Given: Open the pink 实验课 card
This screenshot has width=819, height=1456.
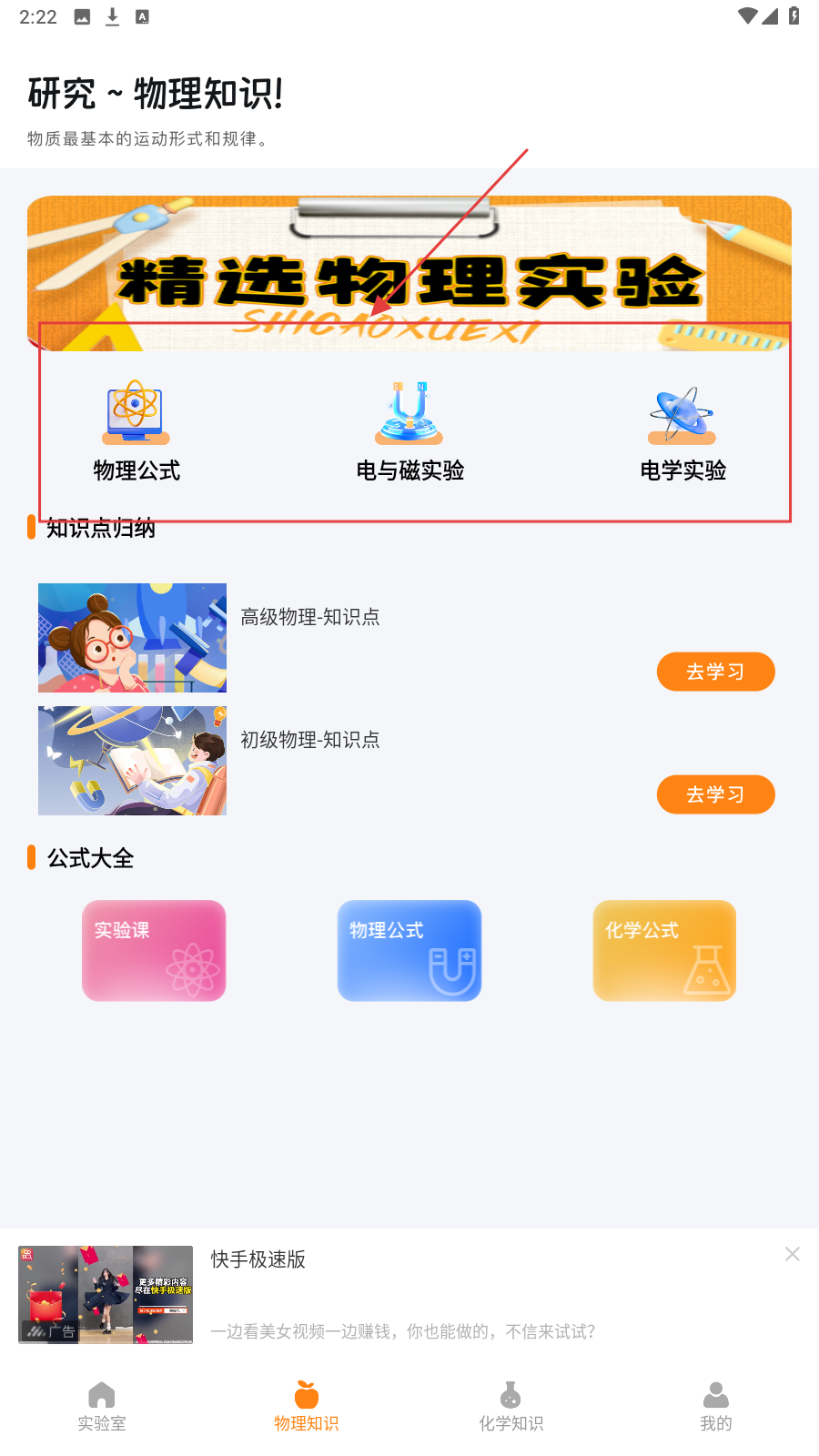Looking at the screenshot, I should [154, 951].
